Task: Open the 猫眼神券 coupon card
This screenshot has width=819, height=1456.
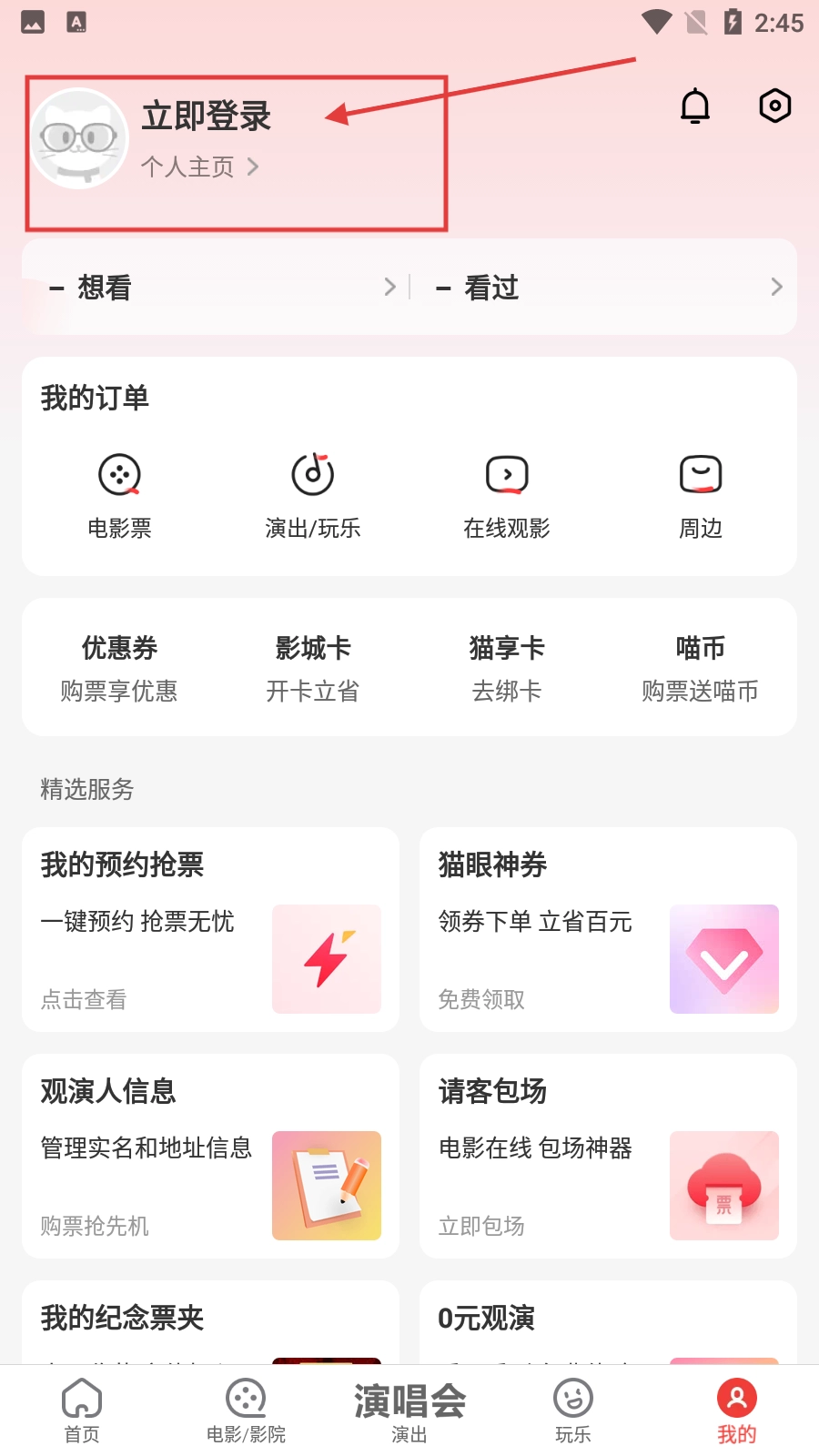Action: pos(608,929)
